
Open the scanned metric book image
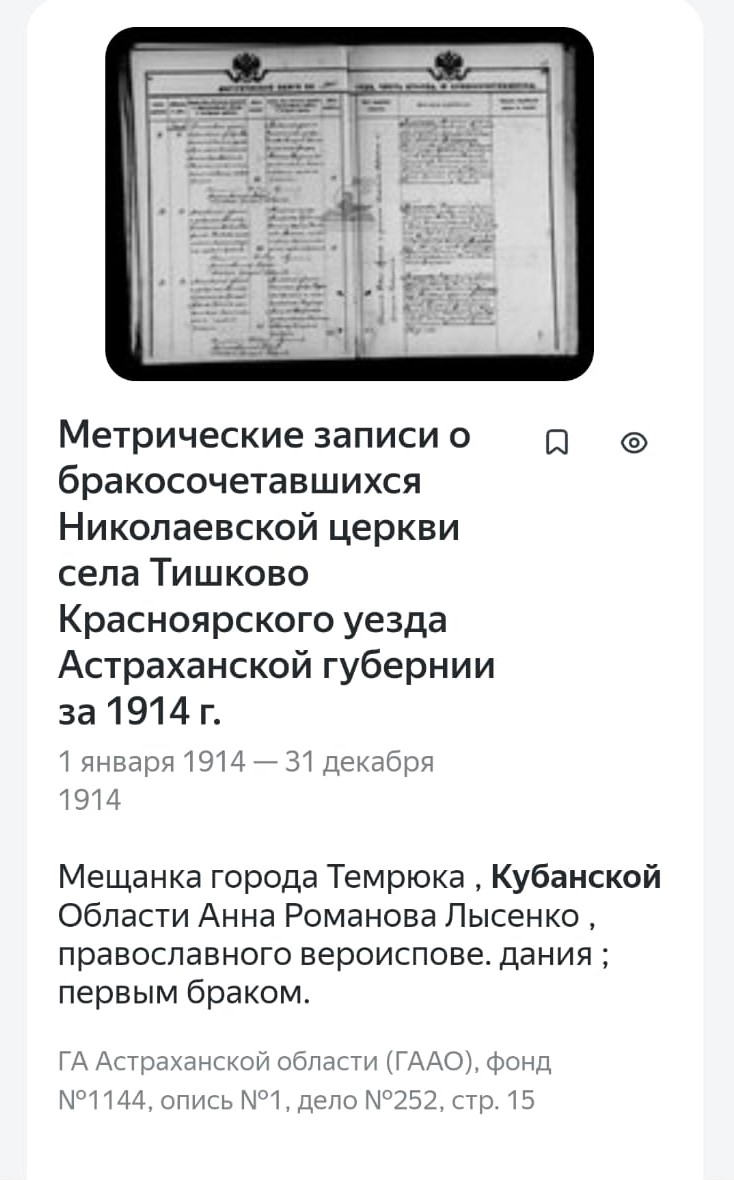tap(349, 203)
